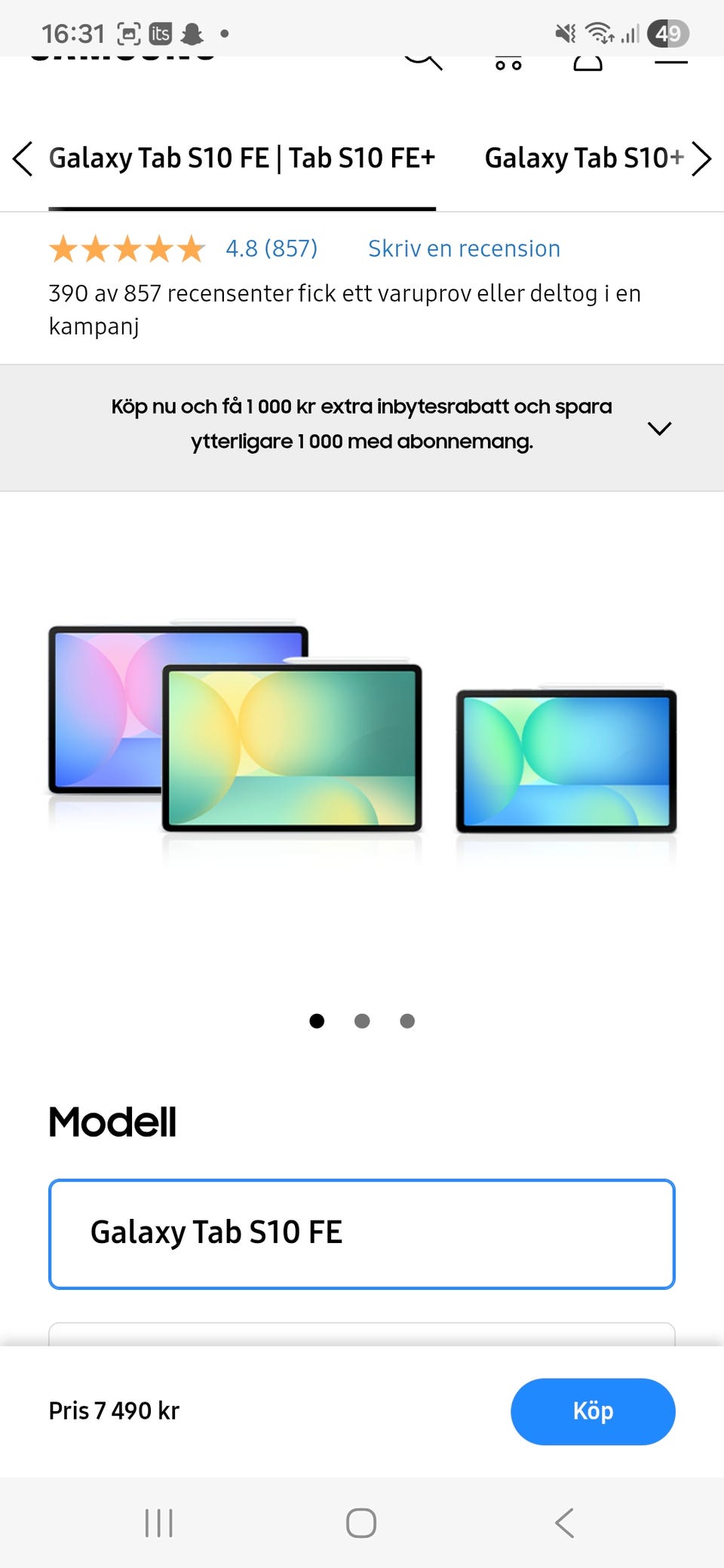Open the Skriv en recension link
This screenshot has height=1568, width=724.
(464, 248)
